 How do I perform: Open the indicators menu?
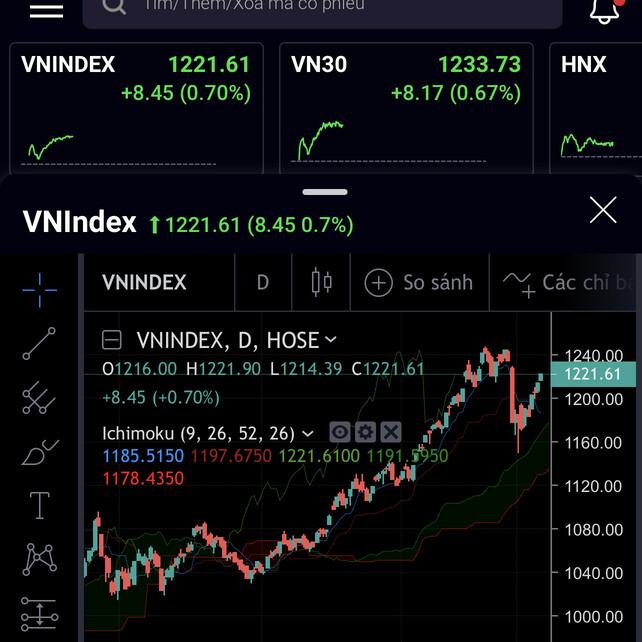[x=572, y=283]
